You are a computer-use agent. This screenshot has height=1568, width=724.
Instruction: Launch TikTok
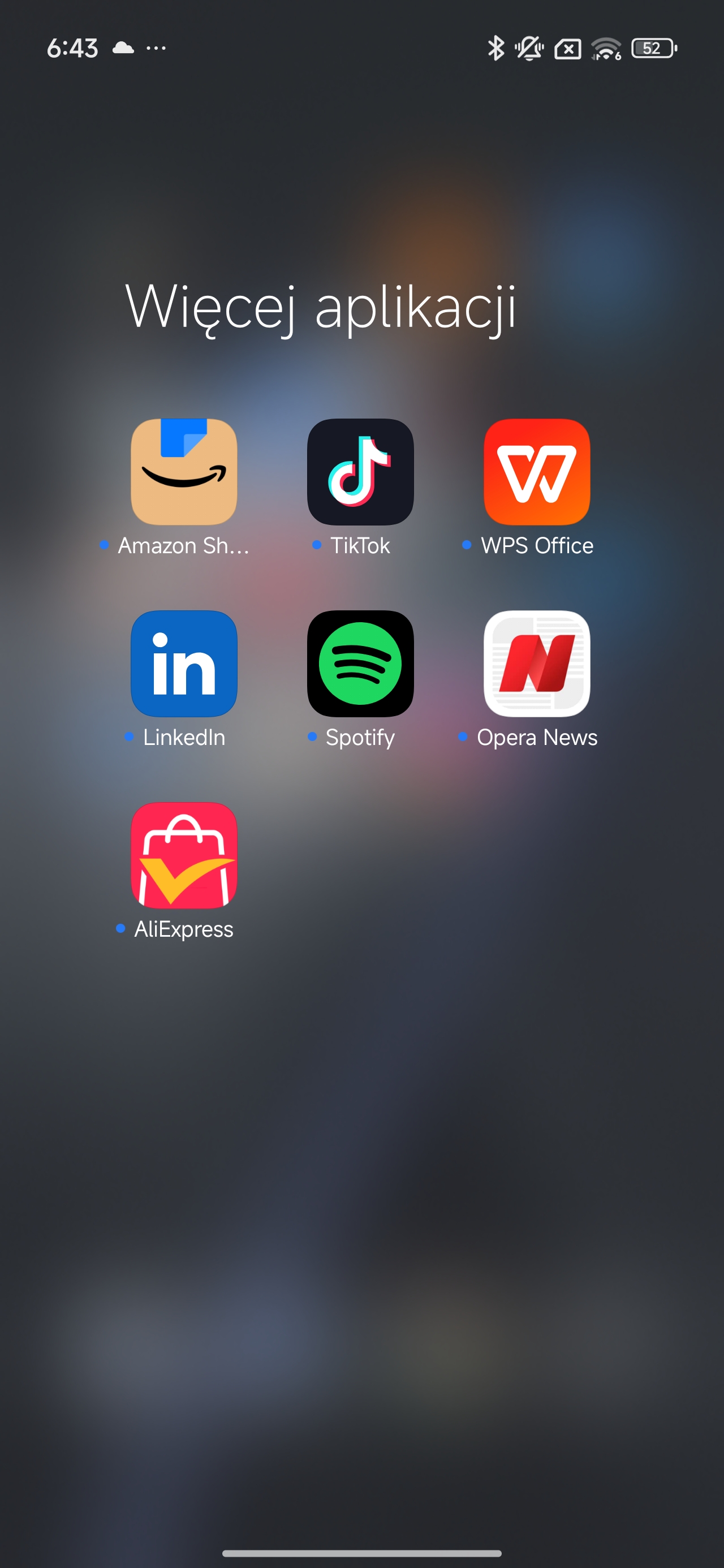pyautogui.click(x=360, y=472)
